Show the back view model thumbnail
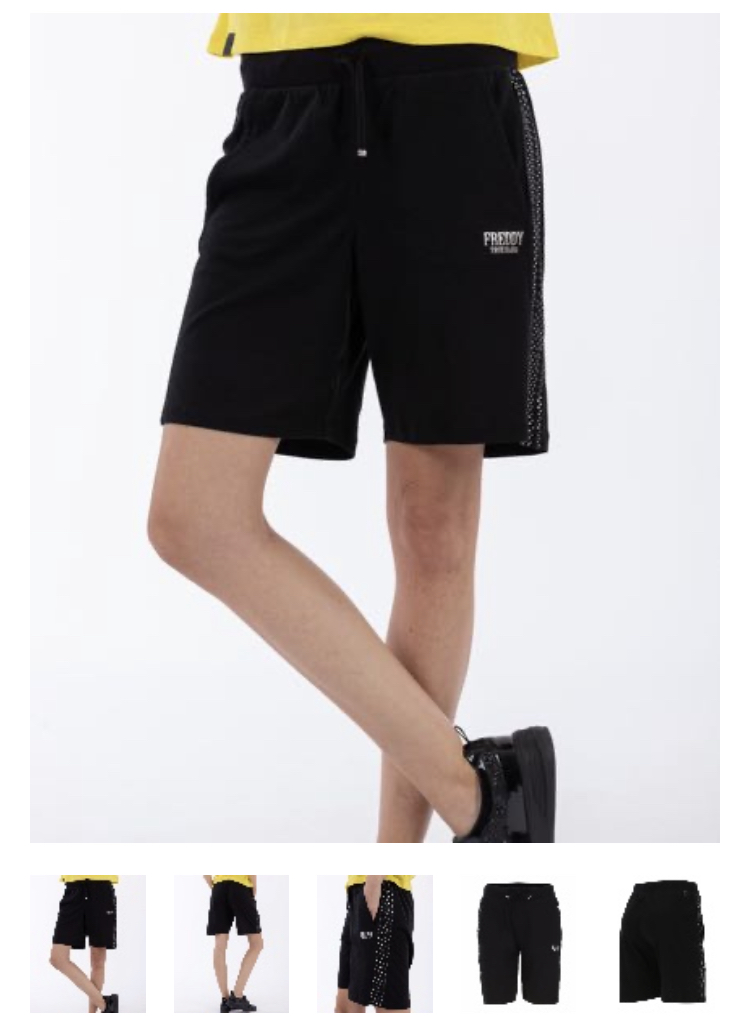The width and height of the screenshot is (750, 1028). [x=231, y=944]
